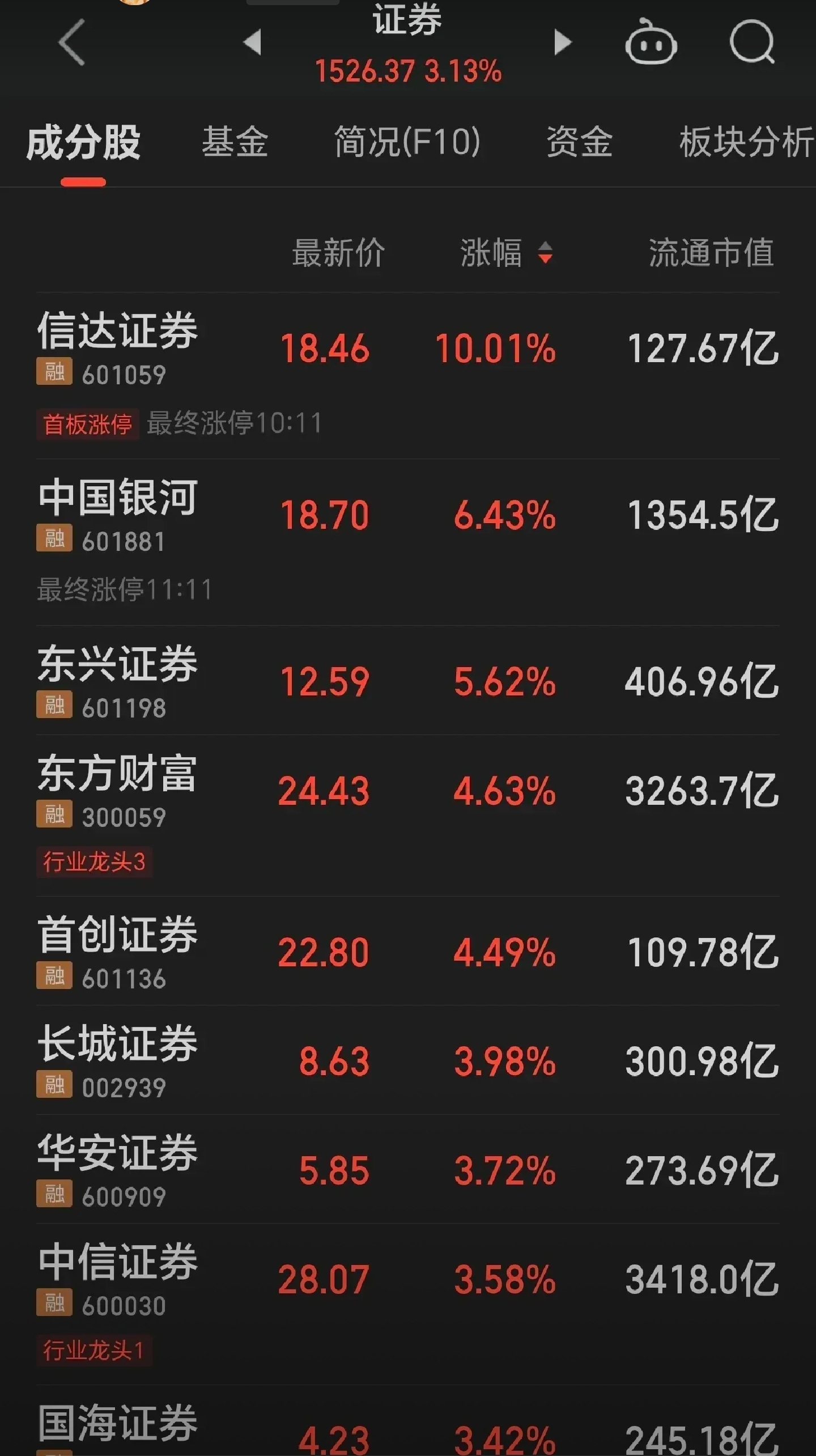Click the index value 1526.37
This screenshot has height=1456, width=816.
[366, 72]
